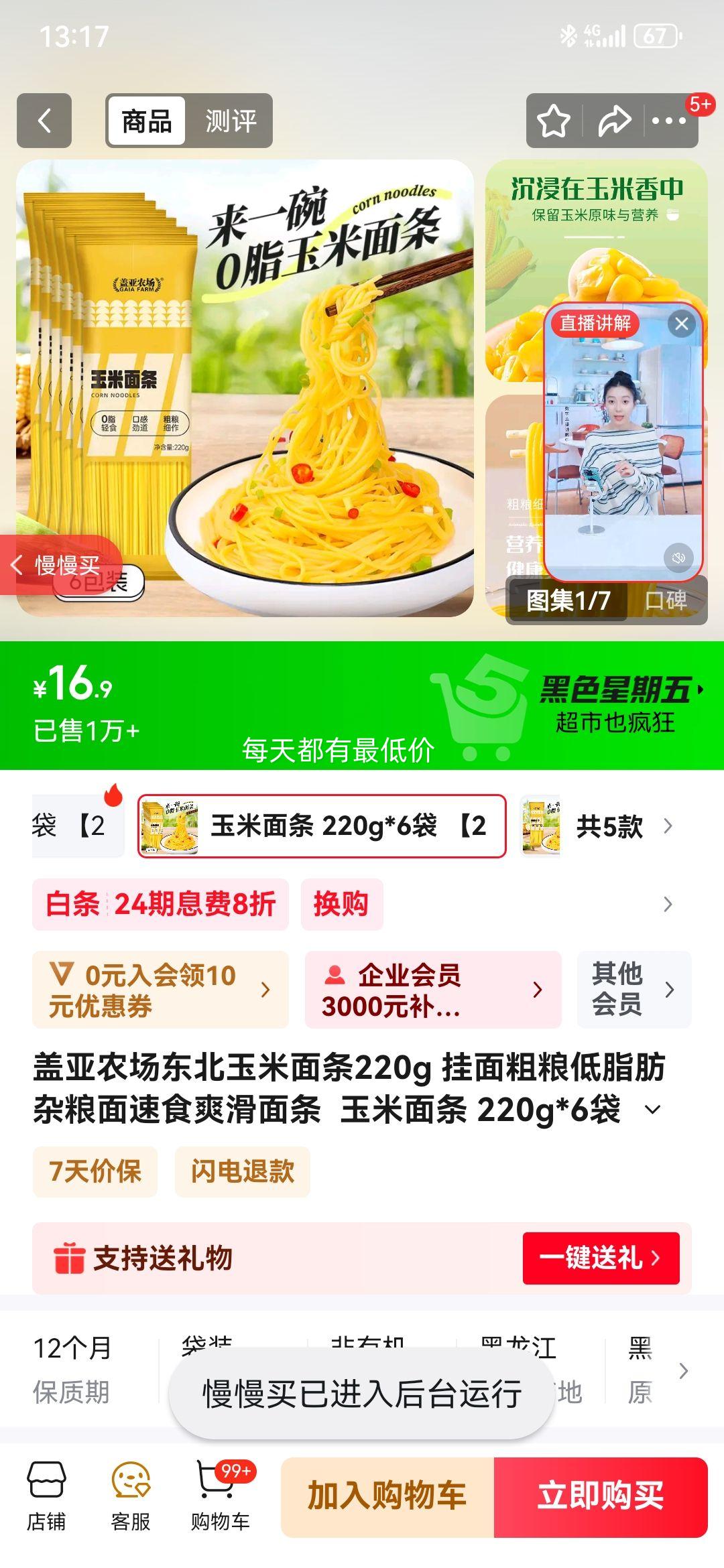Switch to the 测评 tab
Viewport: 724px width, 1568px height.
click(x=231, y=121)
